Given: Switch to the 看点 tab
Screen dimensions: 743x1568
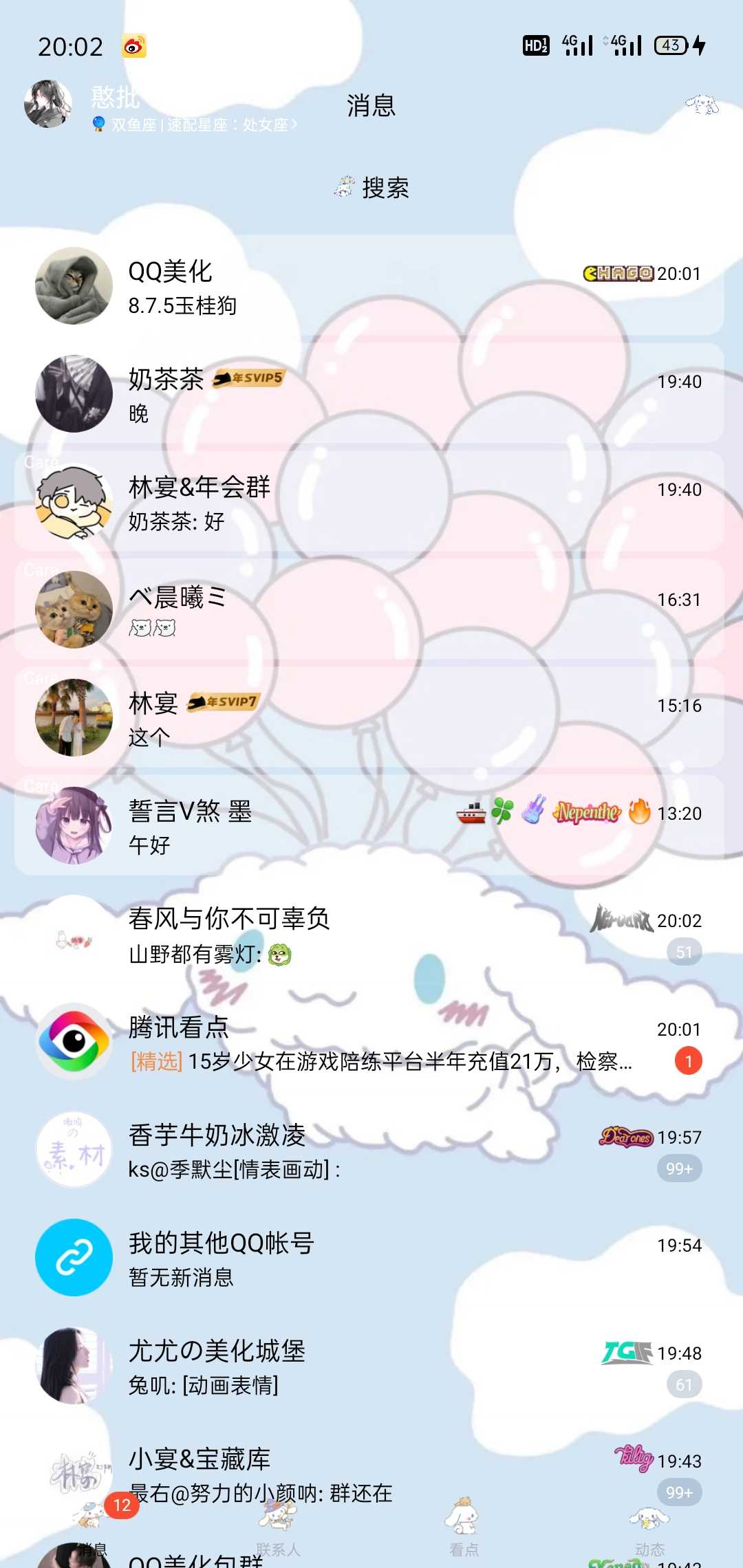Looking at the screenshot, I should point(464,1527).
